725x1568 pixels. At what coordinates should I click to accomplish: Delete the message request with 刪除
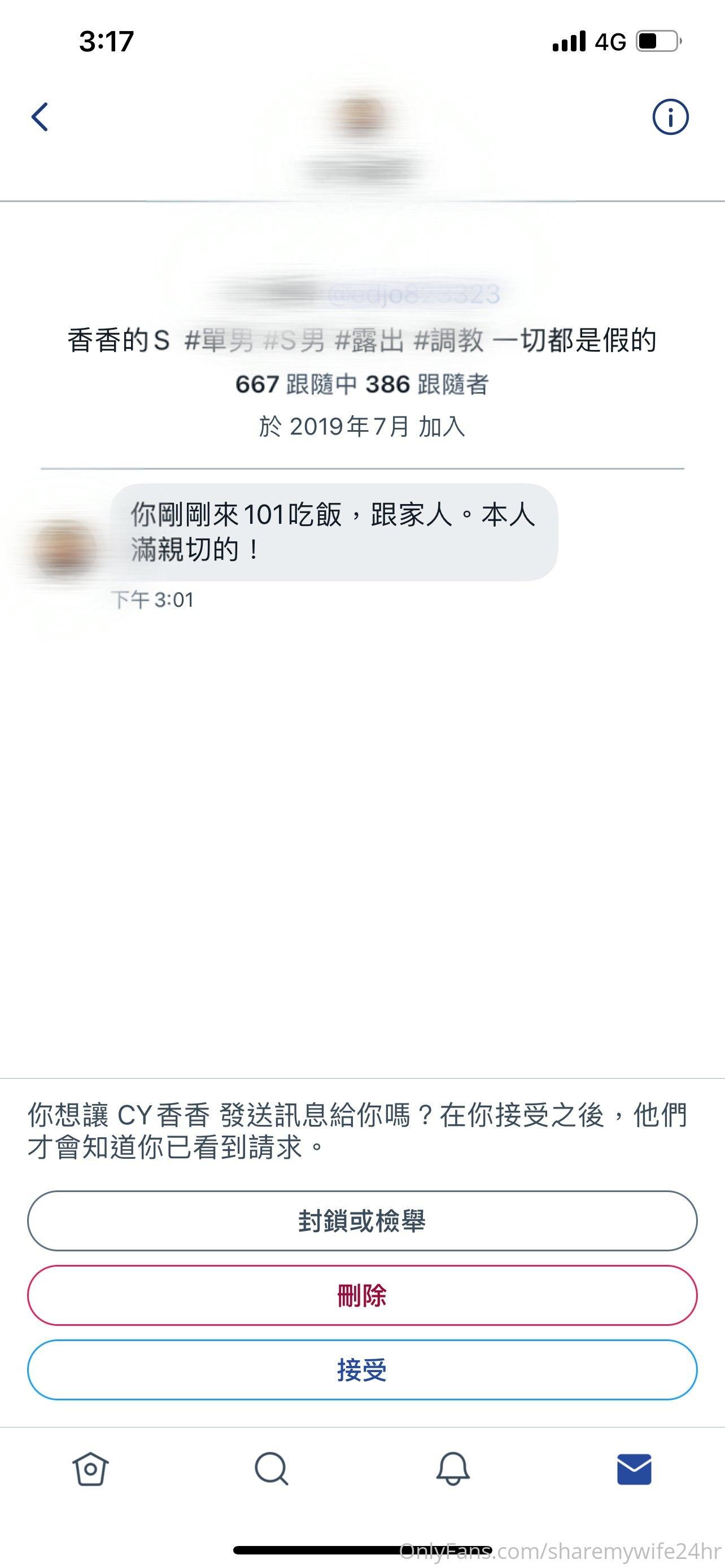(x=362, y=1295)
